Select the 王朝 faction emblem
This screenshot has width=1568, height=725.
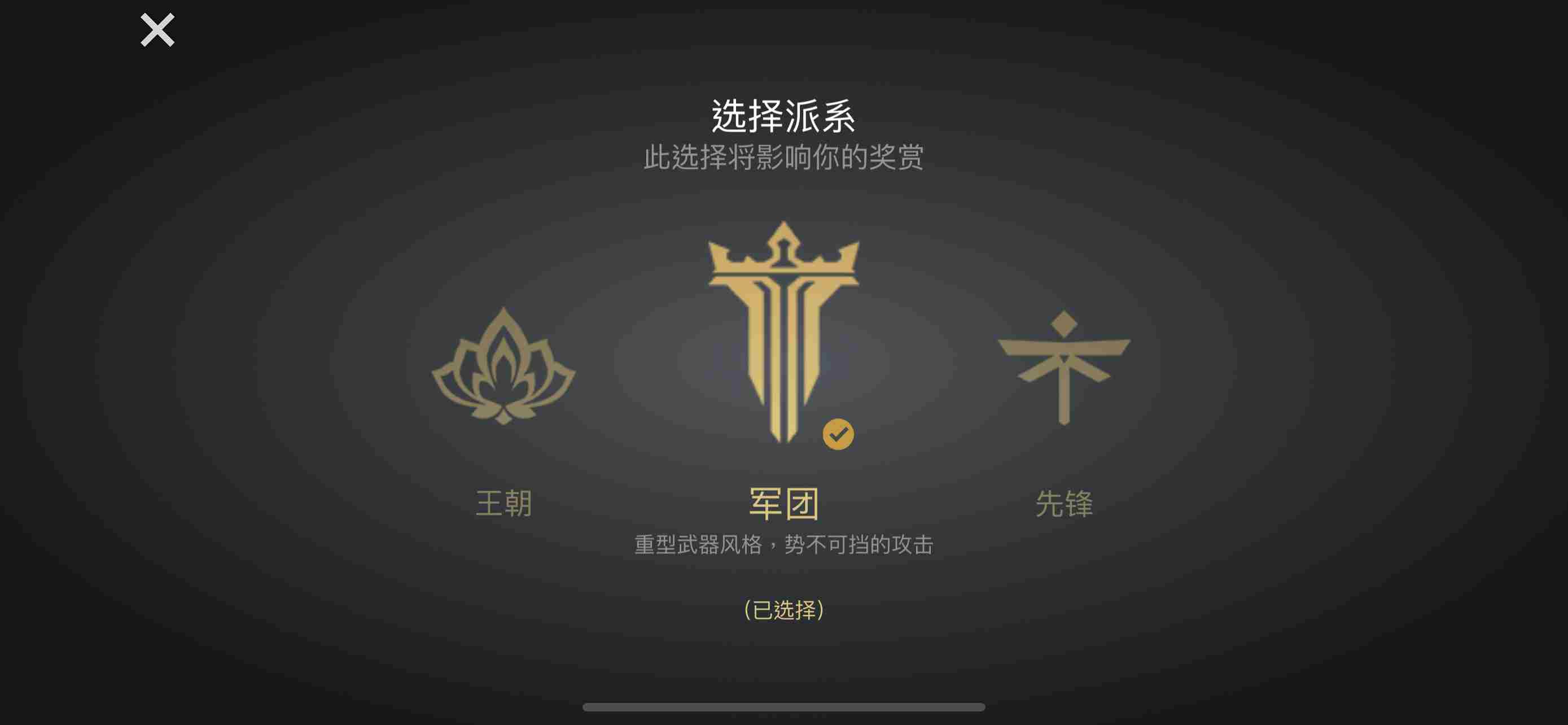pyautogui.click(x=503, y=367)
